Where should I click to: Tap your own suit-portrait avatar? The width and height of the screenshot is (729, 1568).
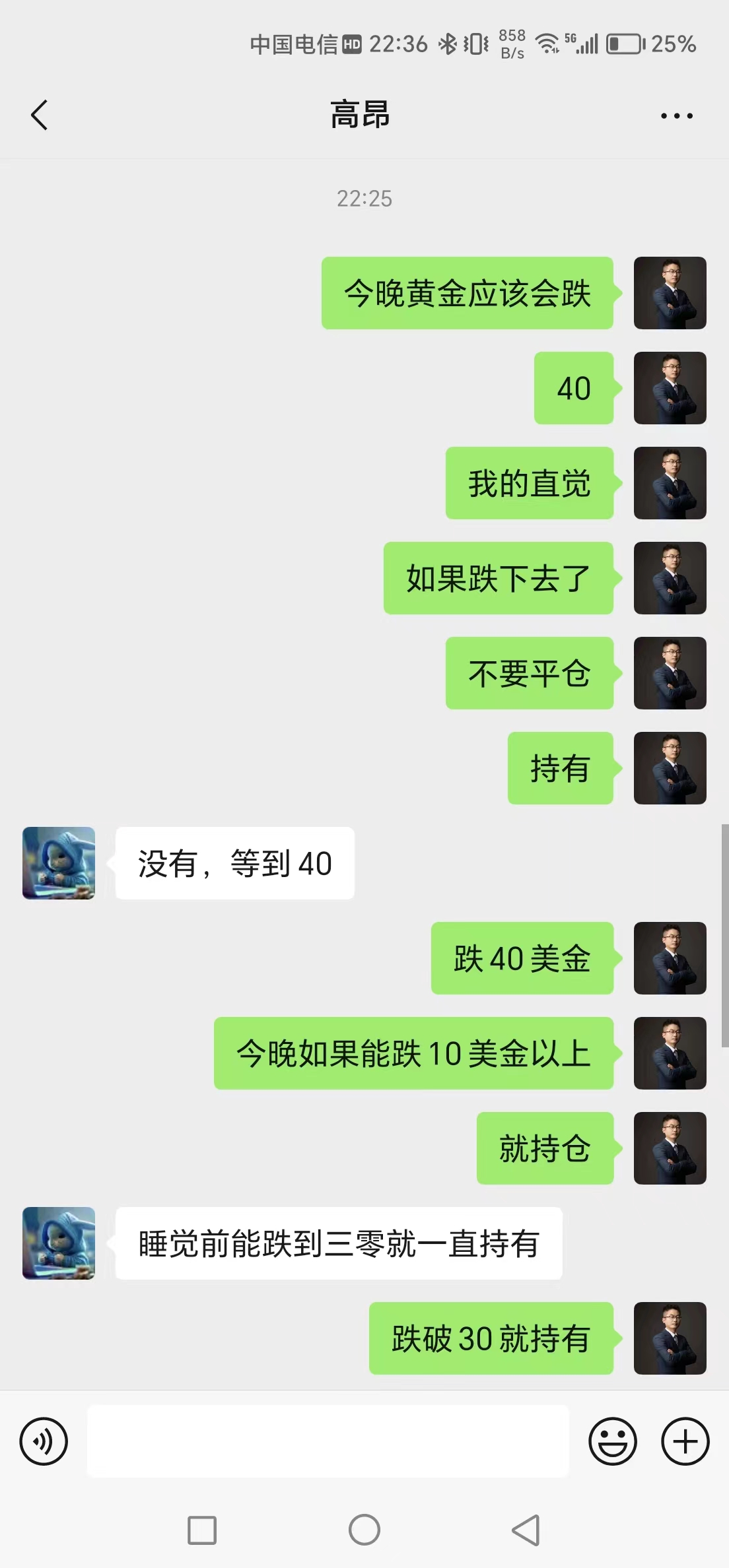click(670, 293)
